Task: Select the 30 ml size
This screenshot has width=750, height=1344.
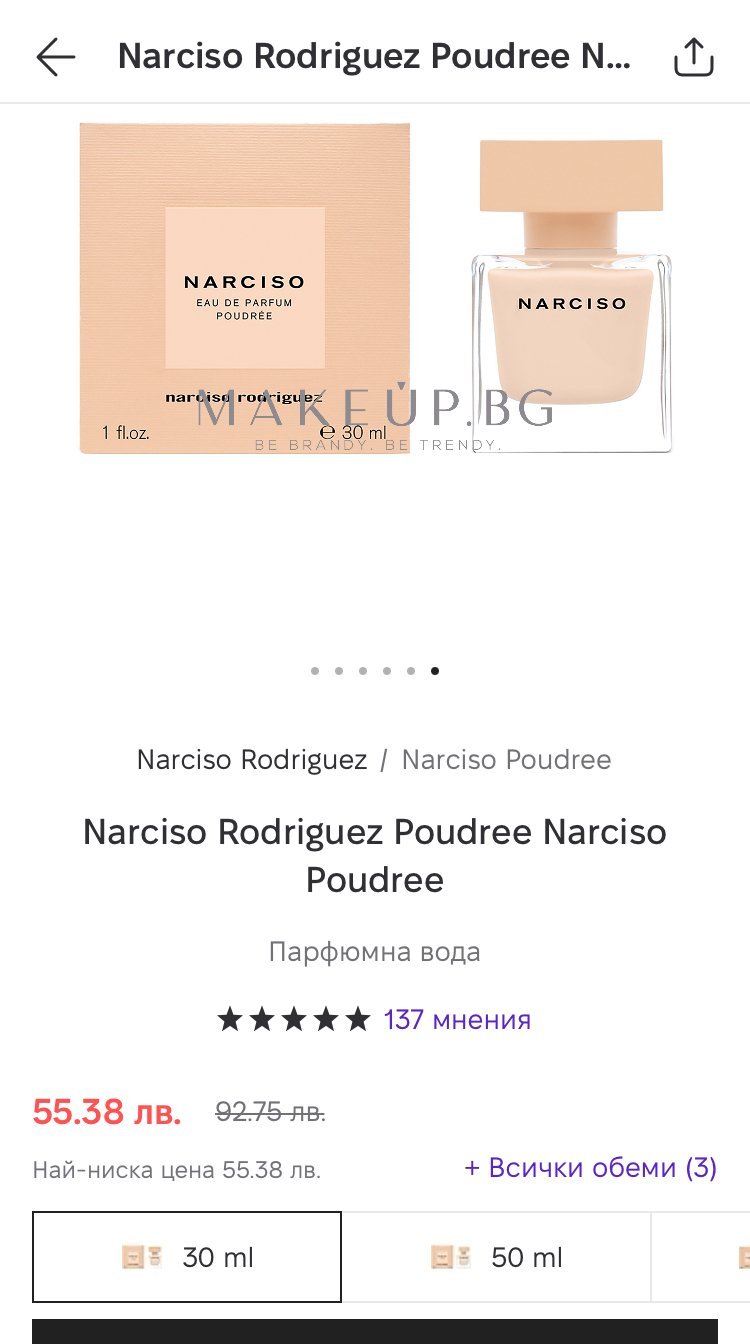Action: click(x=187, y=1257)
